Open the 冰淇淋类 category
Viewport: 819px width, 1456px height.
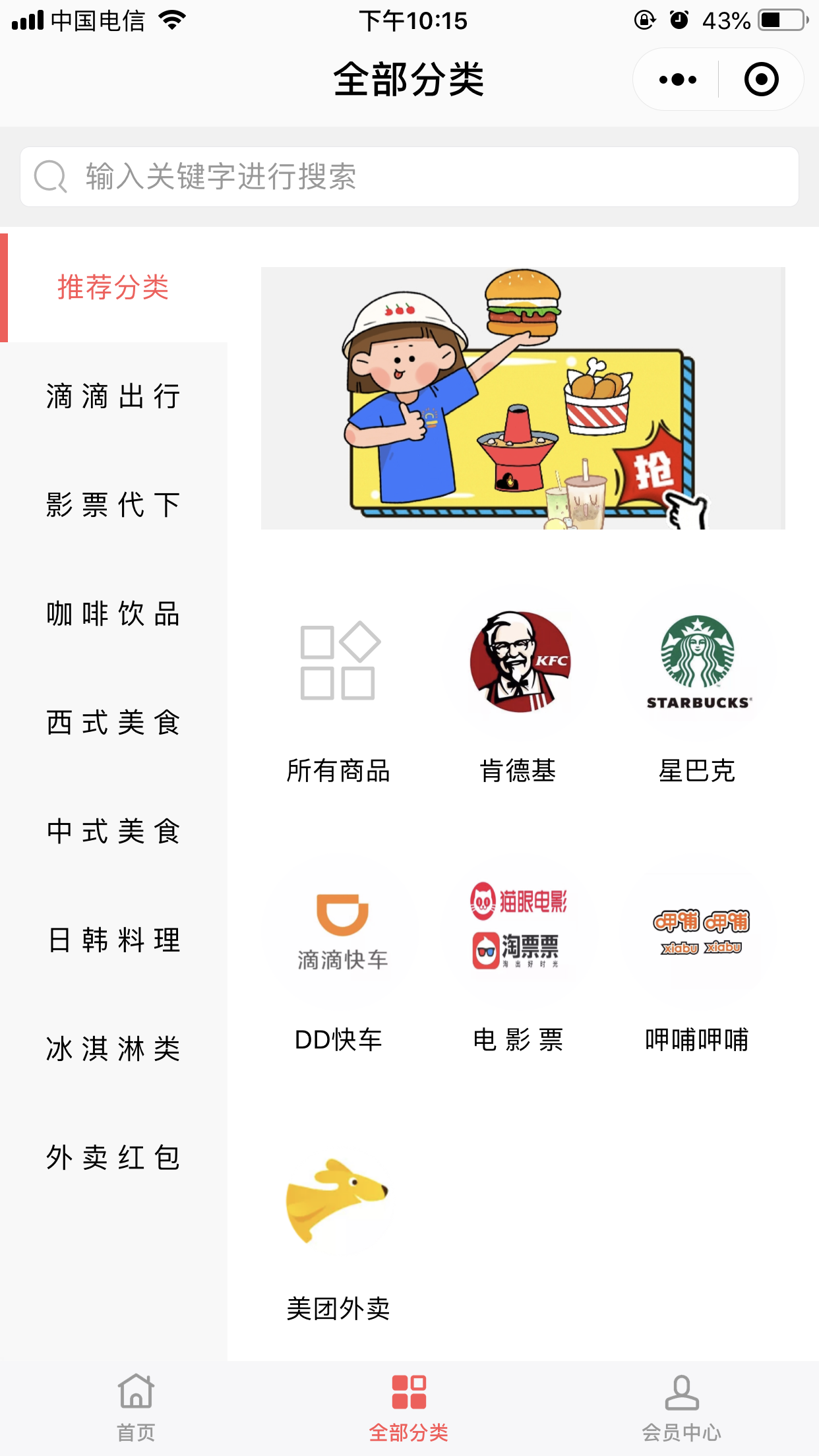[113, 1049]
